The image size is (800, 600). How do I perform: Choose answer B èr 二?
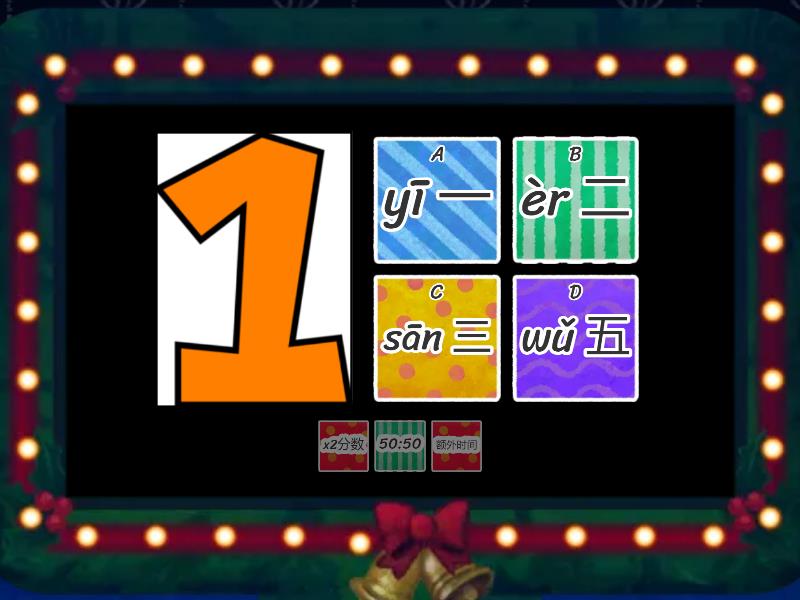pyautogui.click(x=576, y=200)
